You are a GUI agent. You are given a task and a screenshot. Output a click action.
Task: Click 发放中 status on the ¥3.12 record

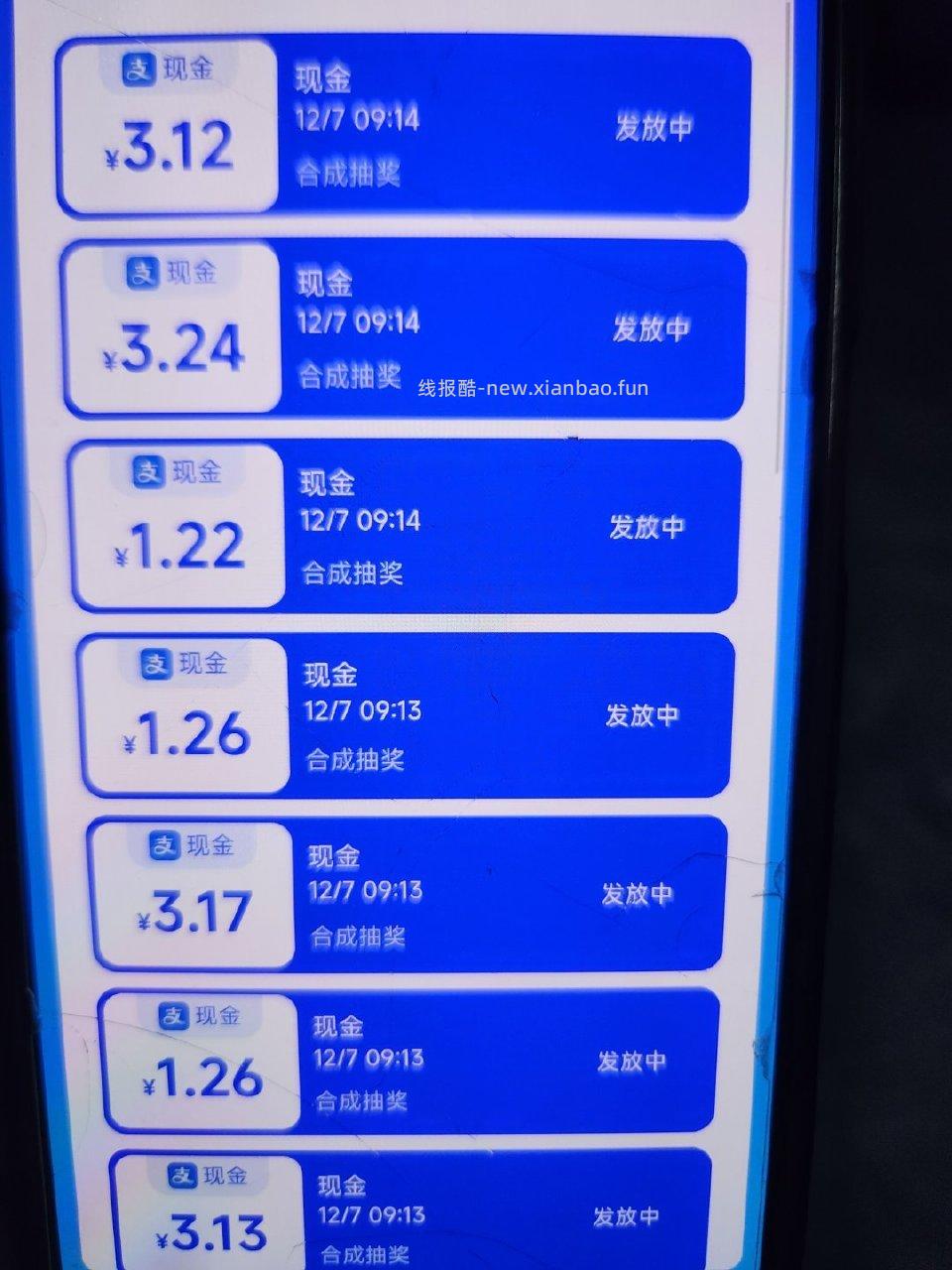655,126
